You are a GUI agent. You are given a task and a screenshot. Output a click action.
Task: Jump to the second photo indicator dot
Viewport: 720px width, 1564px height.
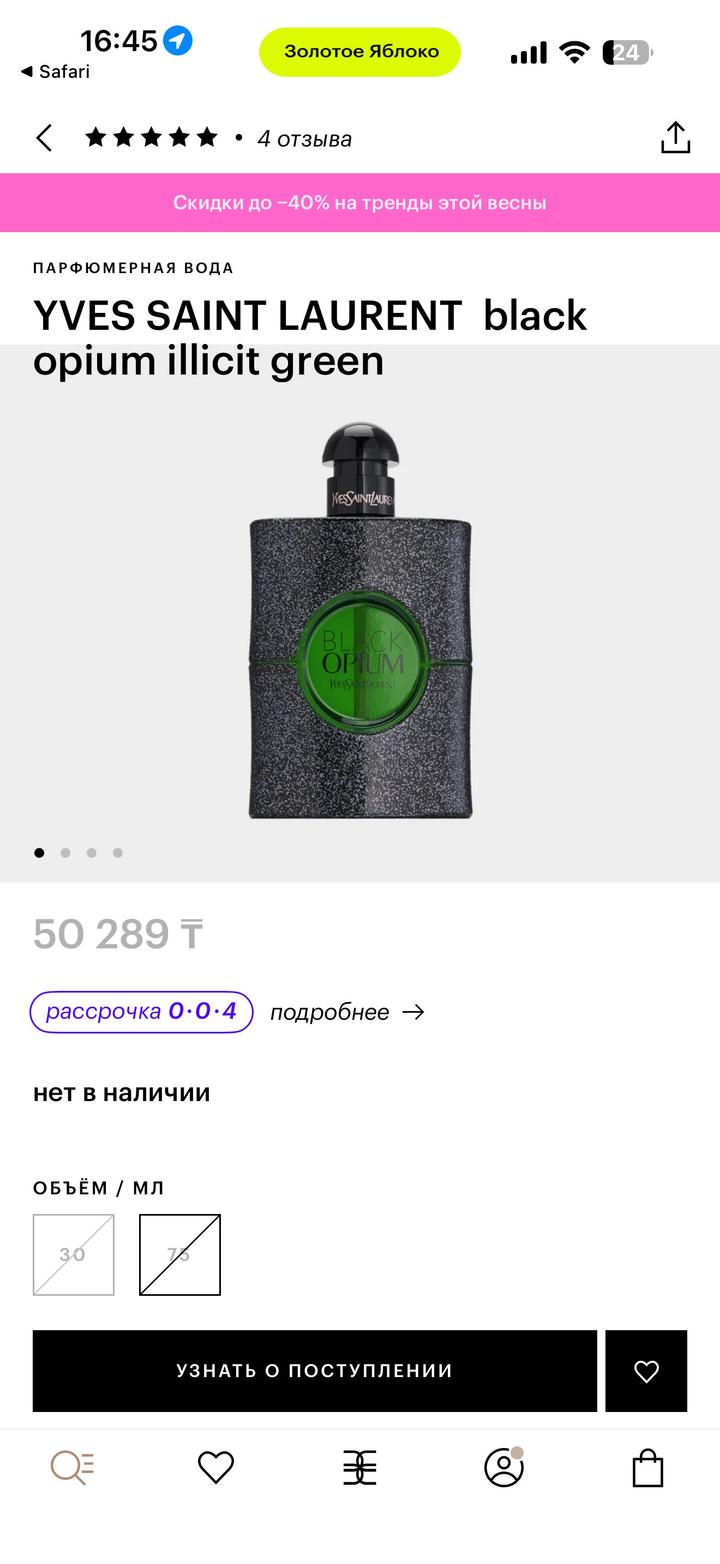[65, 853]
